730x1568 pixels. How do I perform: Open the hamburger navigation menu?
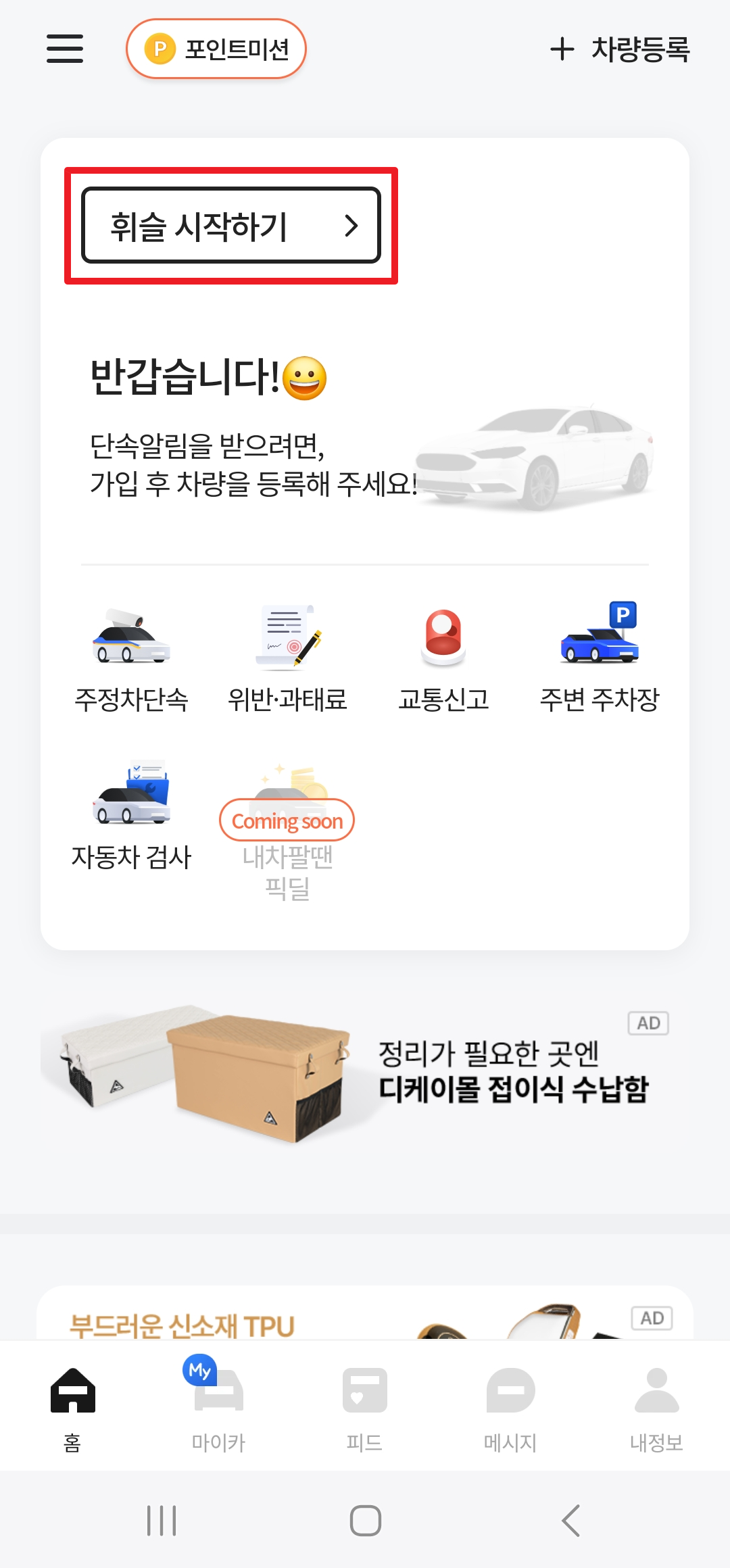tap(65, 49)
